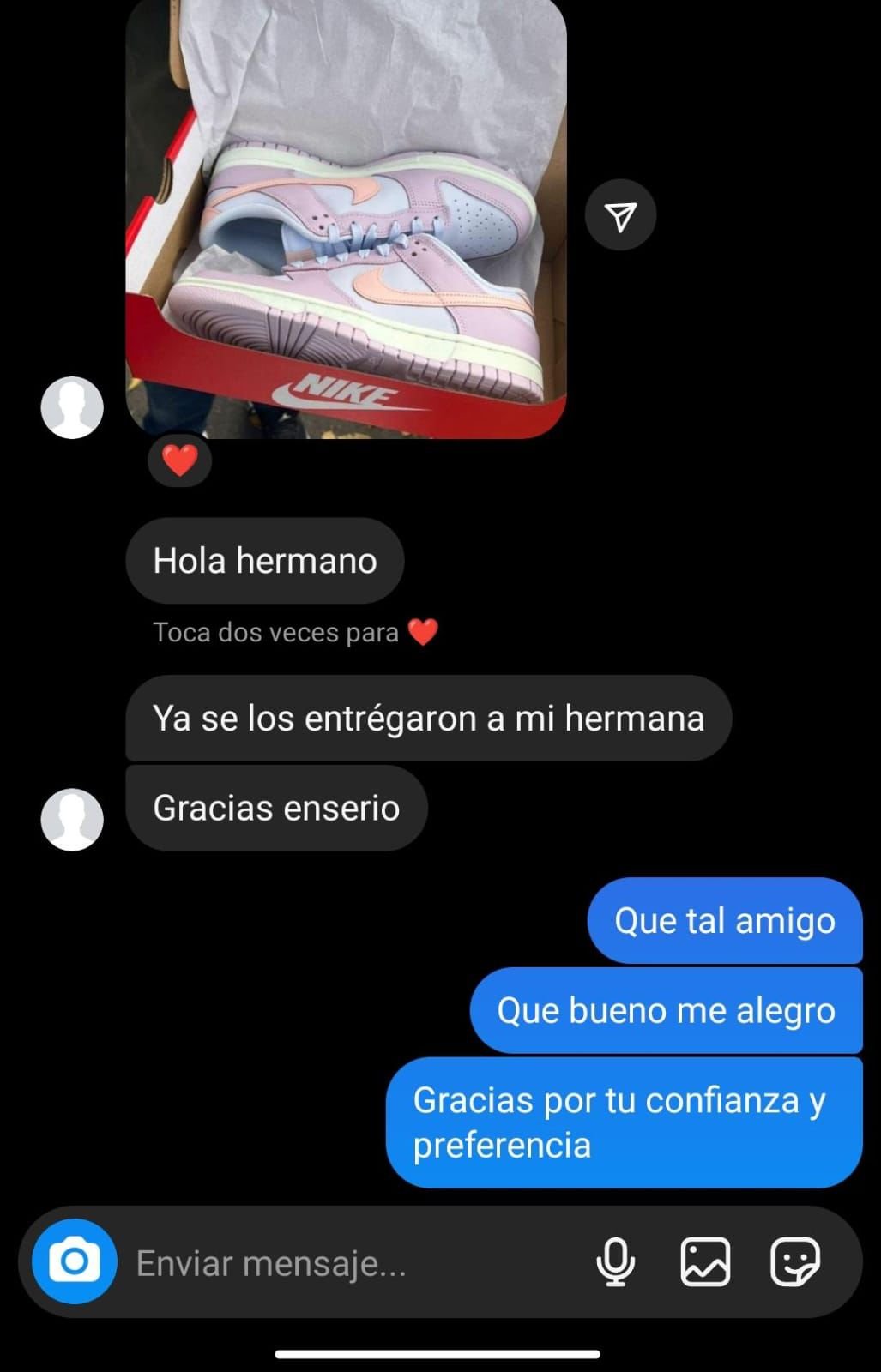The width and height of the screenshot is (881, 1372).
Task: Tap the heart reaction under the photo
Action: click(x=180, y=461)
